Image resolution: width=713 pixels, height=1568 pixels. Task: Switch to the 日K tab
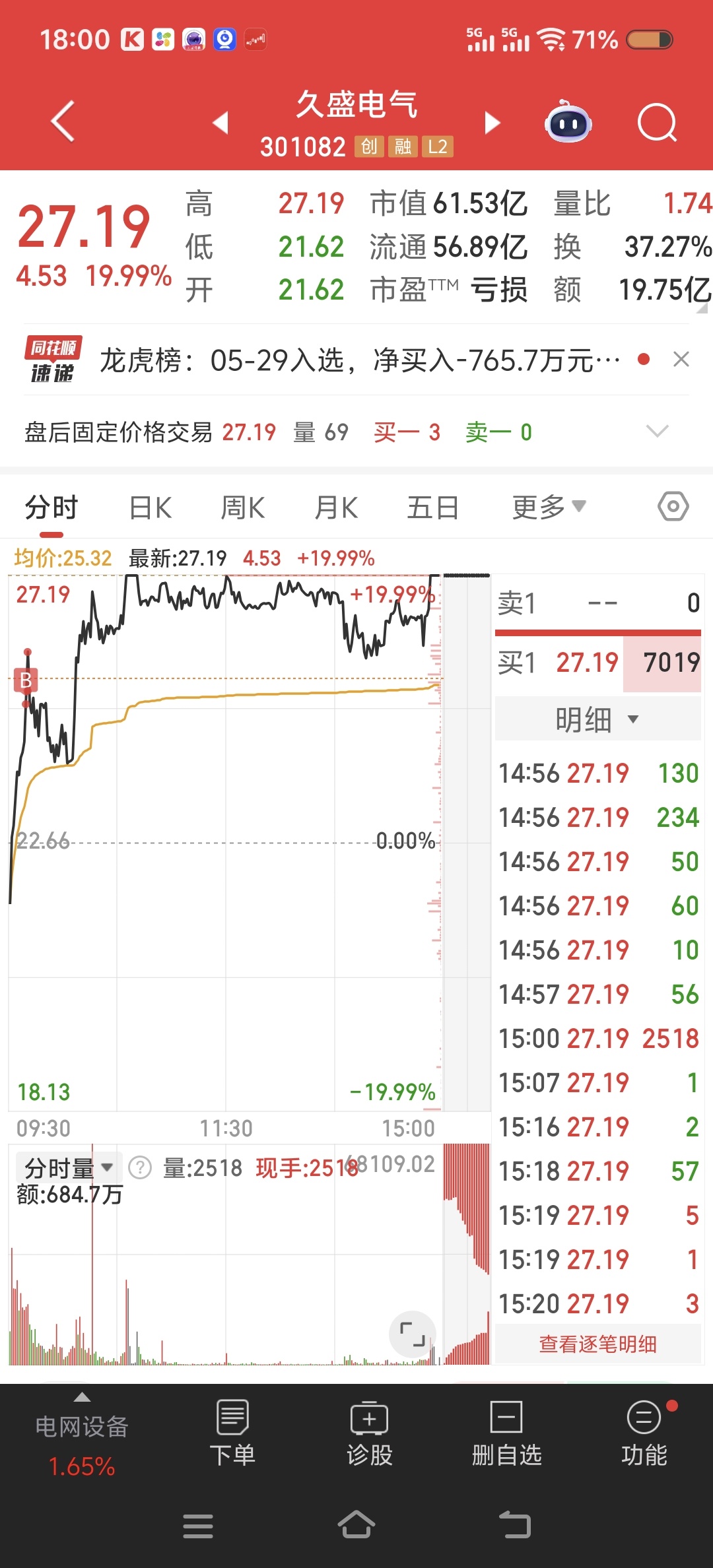pyautogui.click(x=151, y=508)
